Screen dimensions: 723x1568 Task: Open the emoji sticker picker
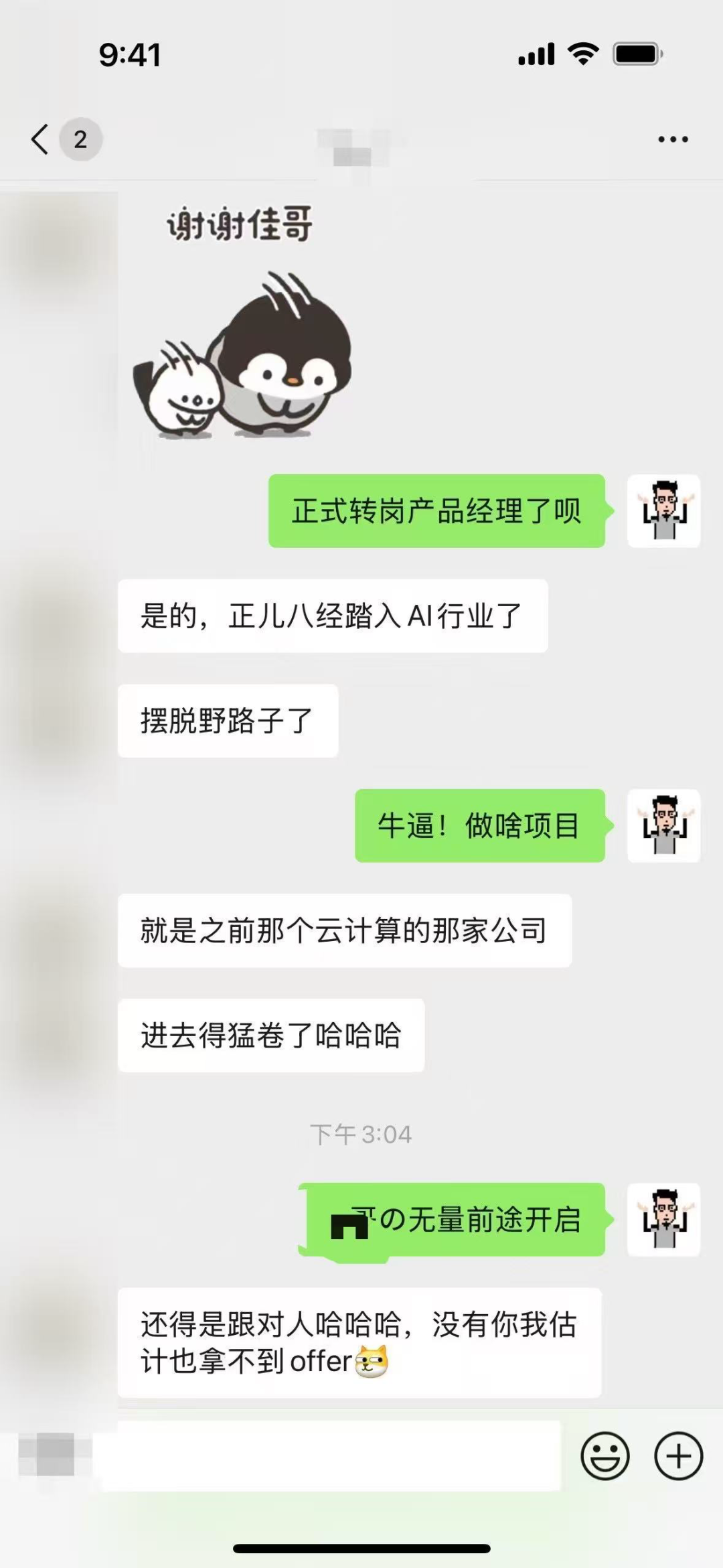click(x=605, y=1455)
